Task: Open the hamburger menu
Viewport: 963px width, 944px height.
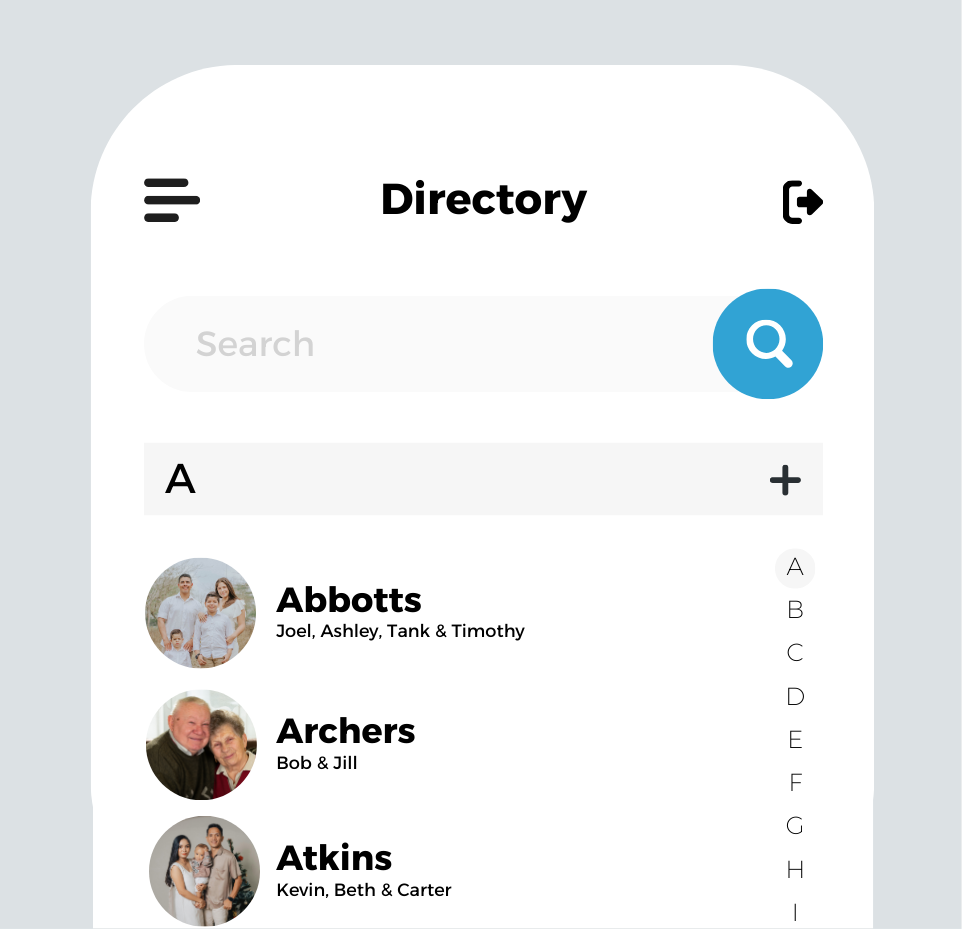Action: click(x=172, y=200)
